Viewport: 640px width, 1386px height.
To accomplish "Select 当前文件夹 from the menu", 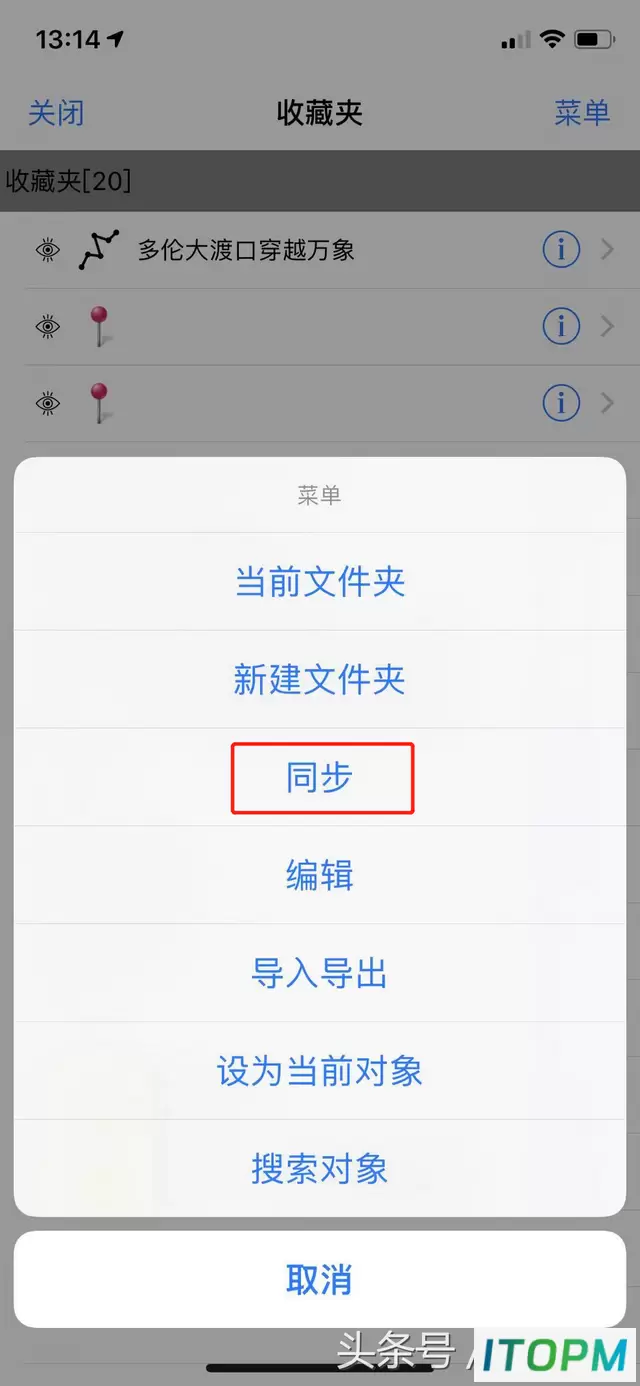I will click(x=320, y=581).
